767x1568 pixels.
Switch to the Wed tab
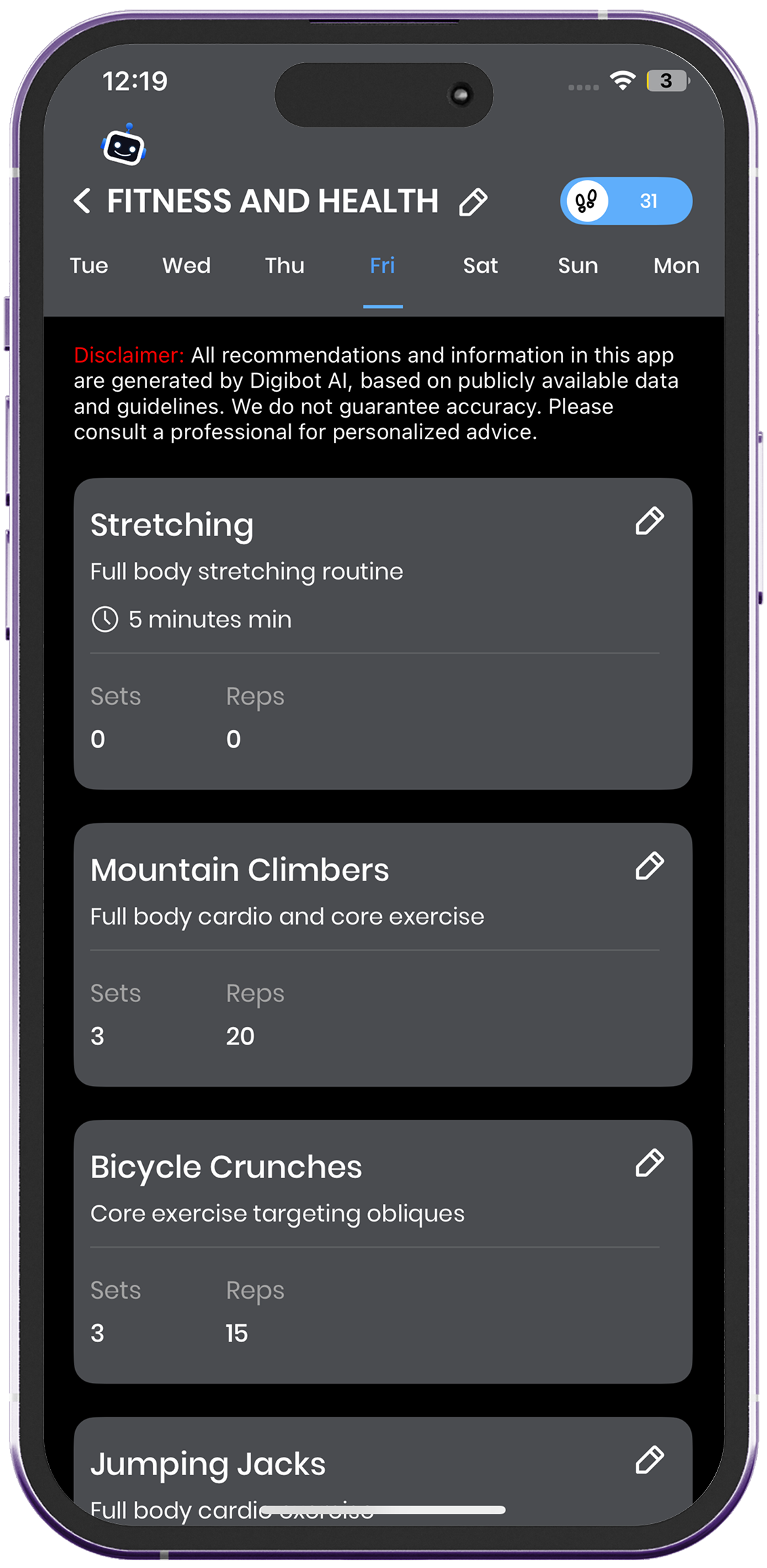tap(186, 266)
